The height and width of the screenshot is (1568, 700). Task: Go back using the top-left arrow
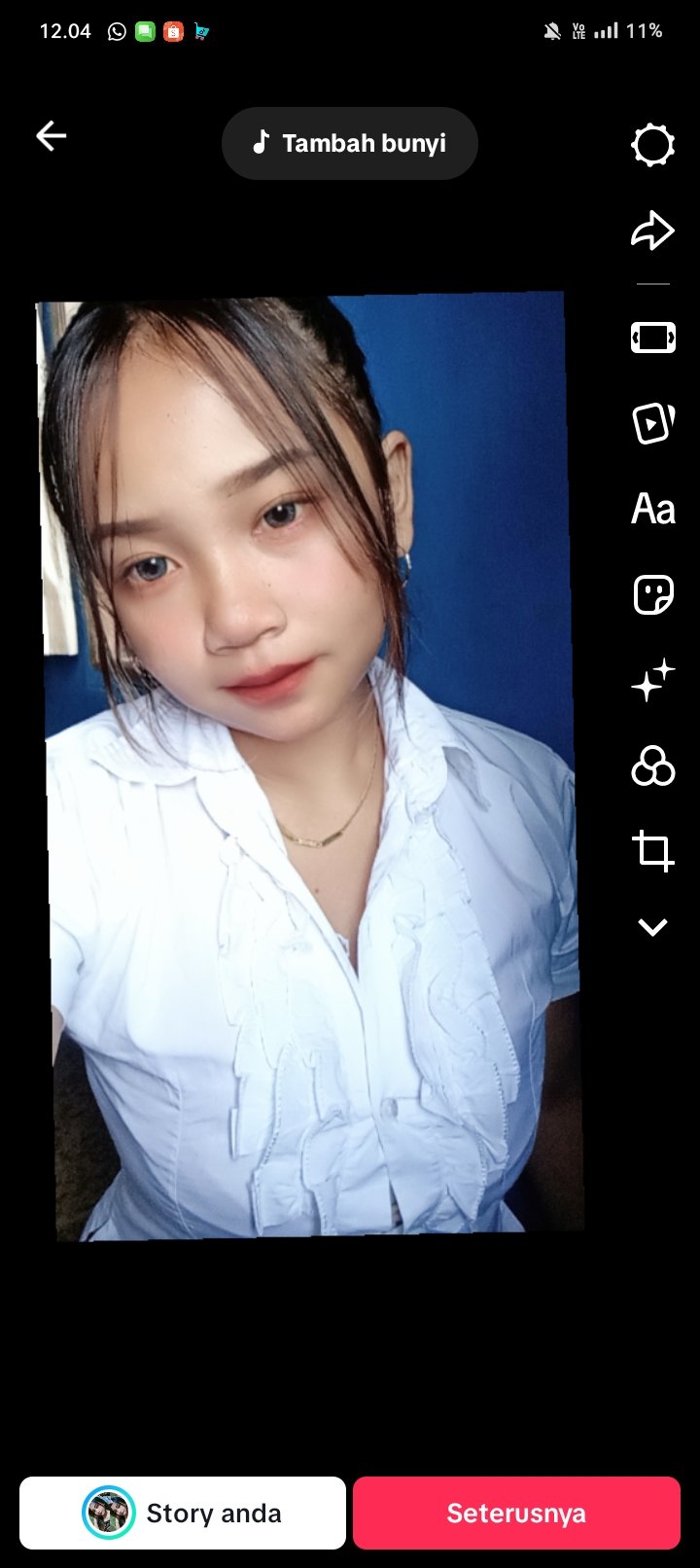pyautogui.click(x=52, y=135)
